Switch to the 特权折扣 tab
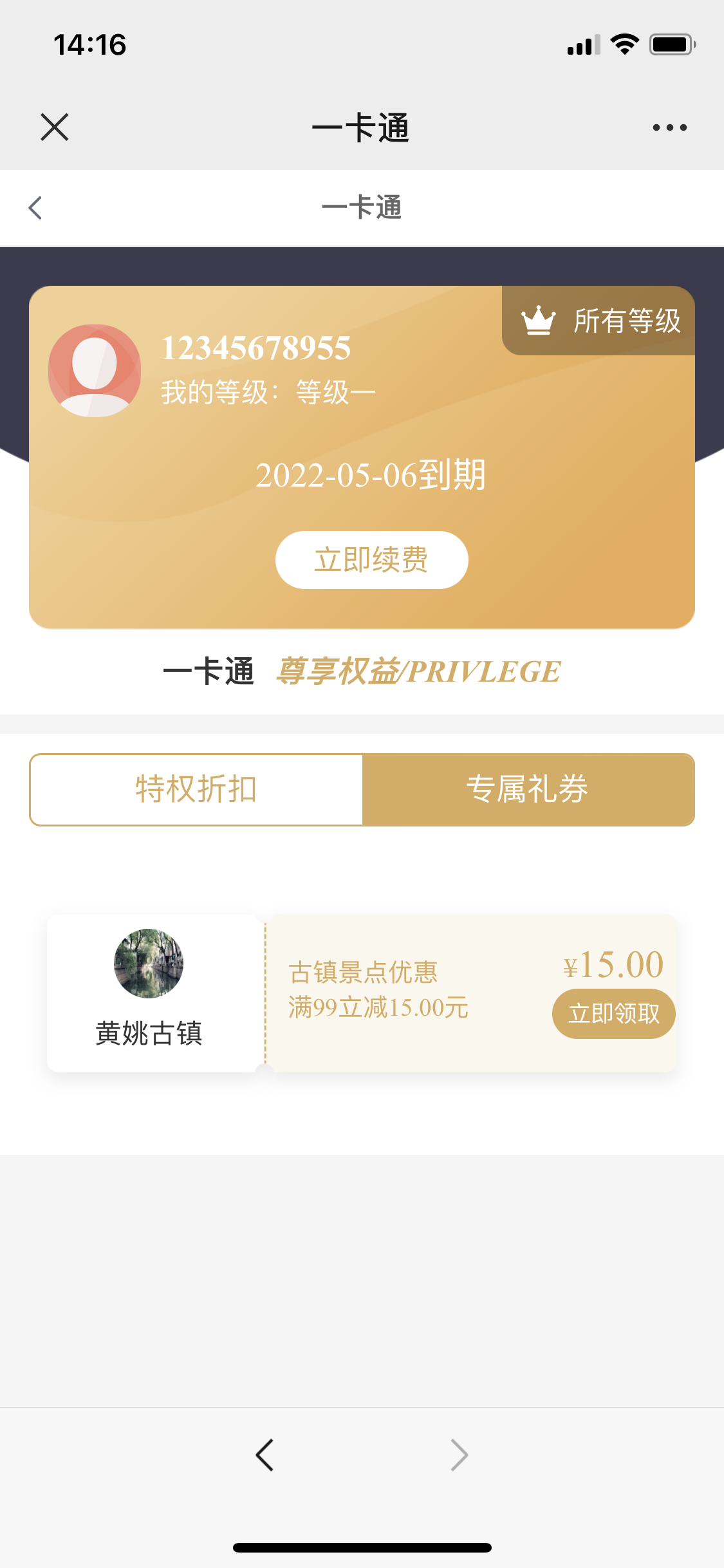This screenshot has width=724, height=1568. 196,789
